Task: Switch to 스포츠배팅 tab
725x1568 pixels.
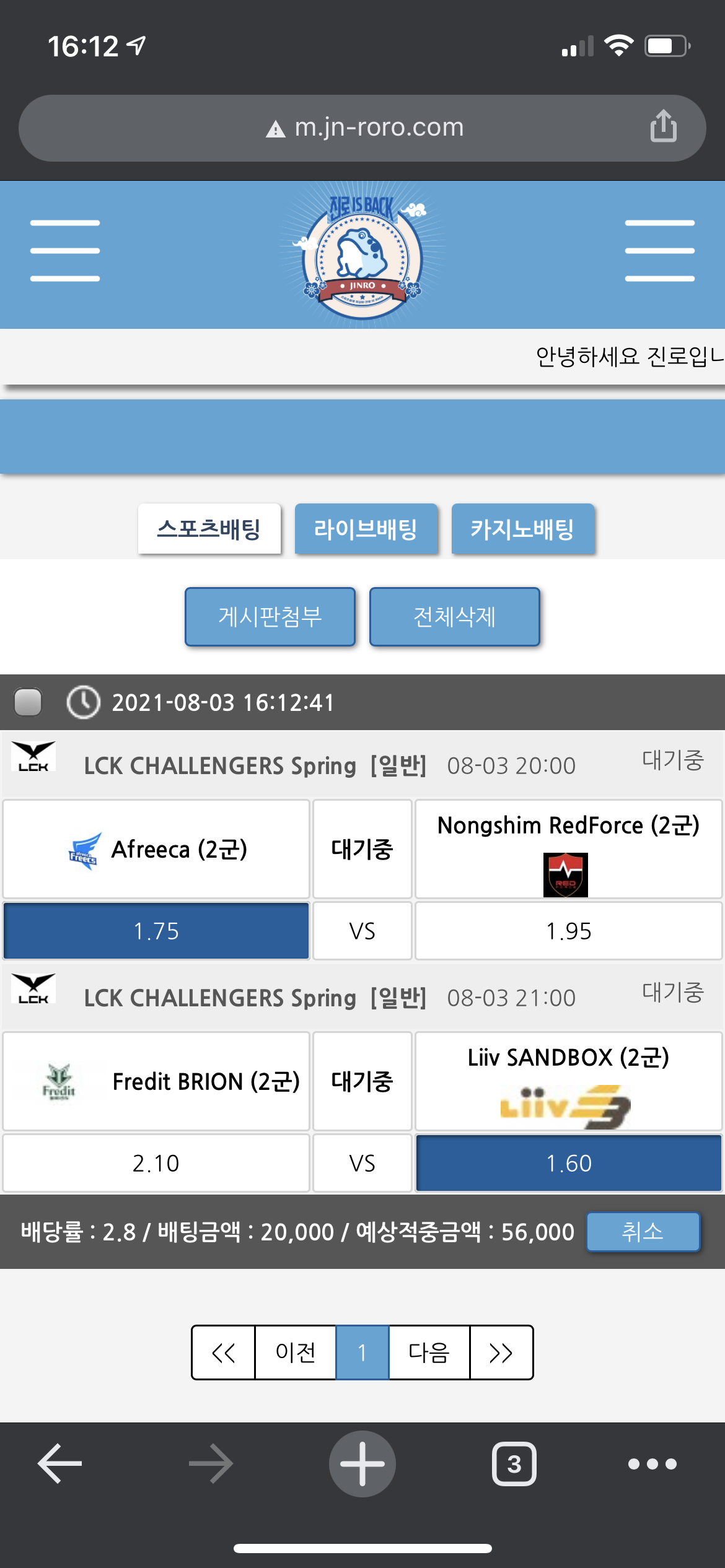Action: 209,529
